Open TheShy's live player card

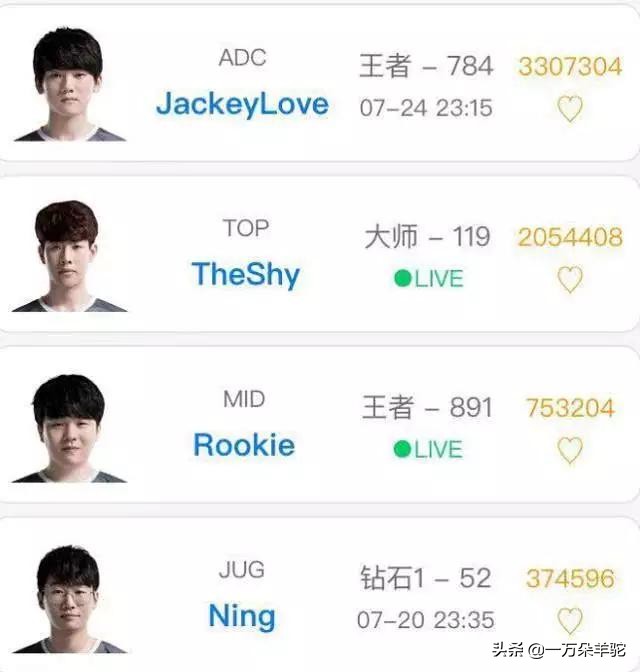(x=320, y=254)
